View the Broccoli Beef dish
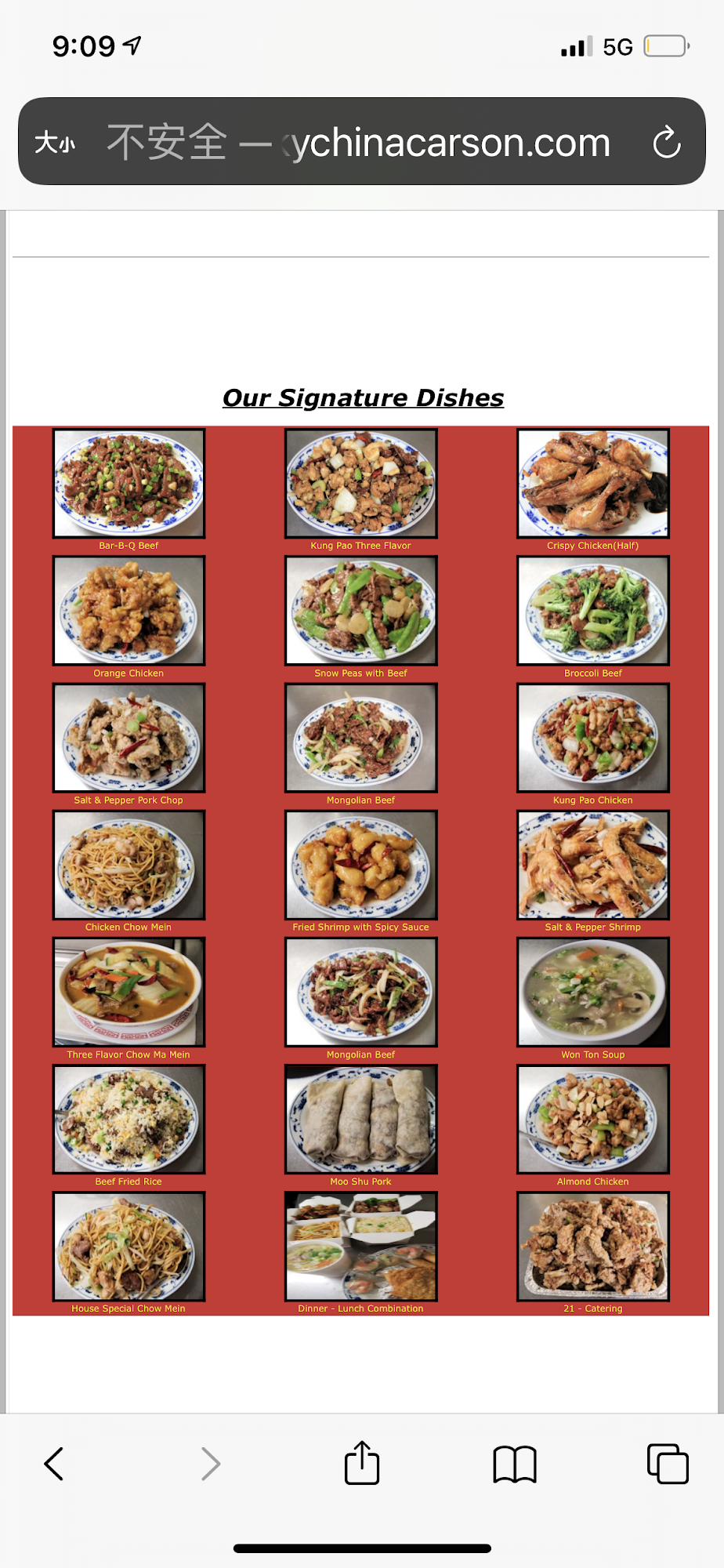Image resolution: width=724 pixels, height=1568 pixels. [592, 611]
